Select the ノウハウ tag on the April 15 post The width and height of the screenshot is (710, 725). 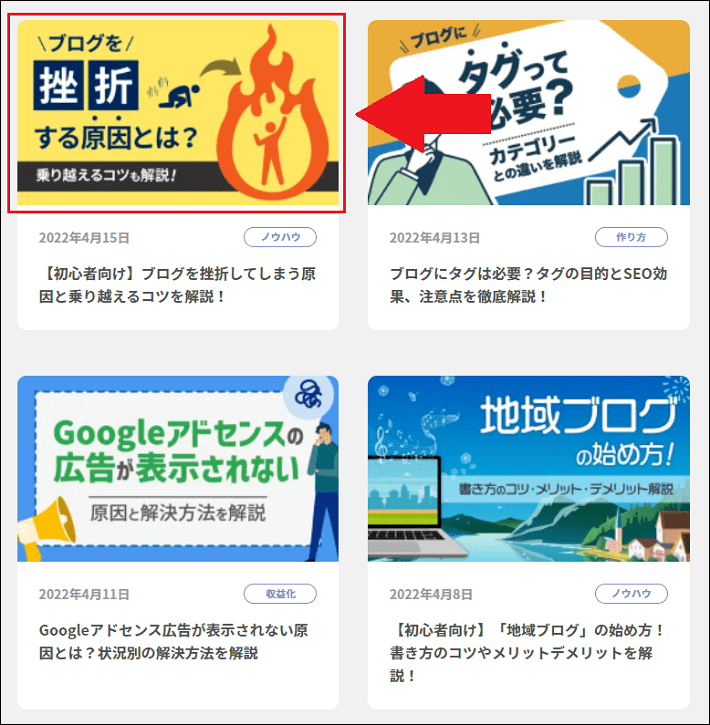click(x=280, y=237)
